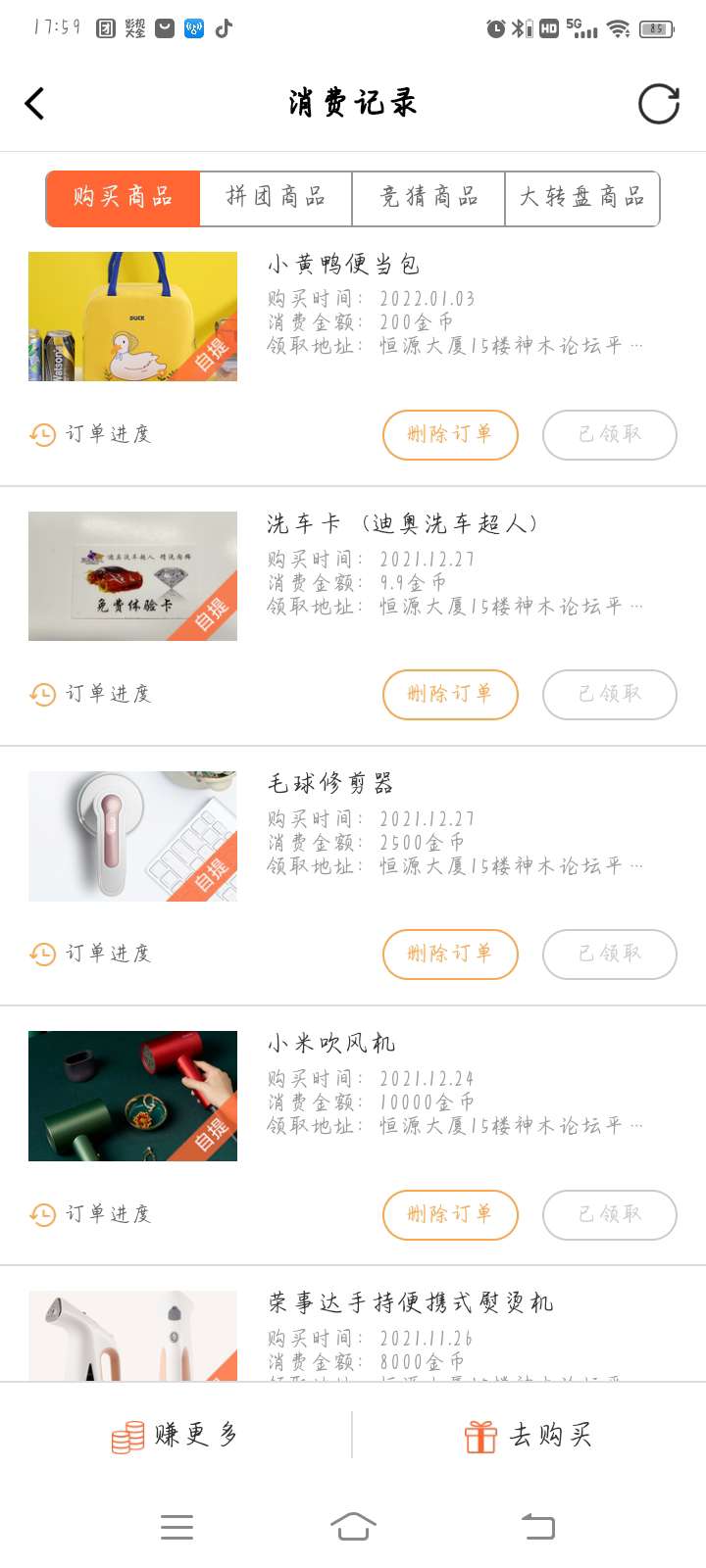
Task: Check order progress for 小米吹风机
Action: [x=90, y=1214]
